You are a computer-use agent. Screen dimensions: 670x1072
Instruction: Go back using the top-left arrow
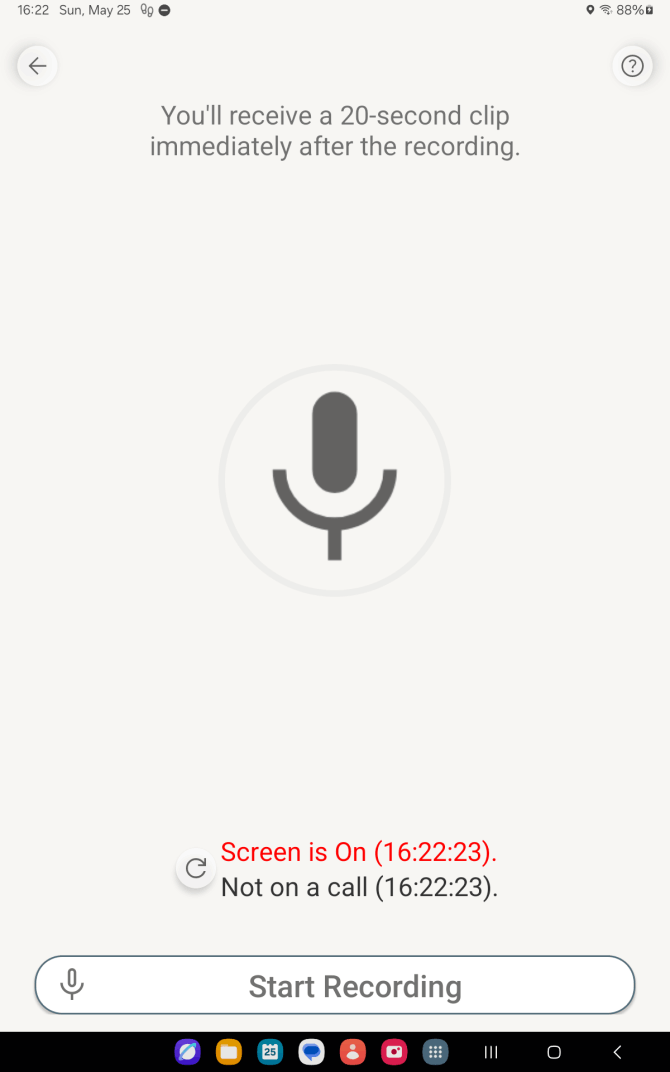coord(37,66)
